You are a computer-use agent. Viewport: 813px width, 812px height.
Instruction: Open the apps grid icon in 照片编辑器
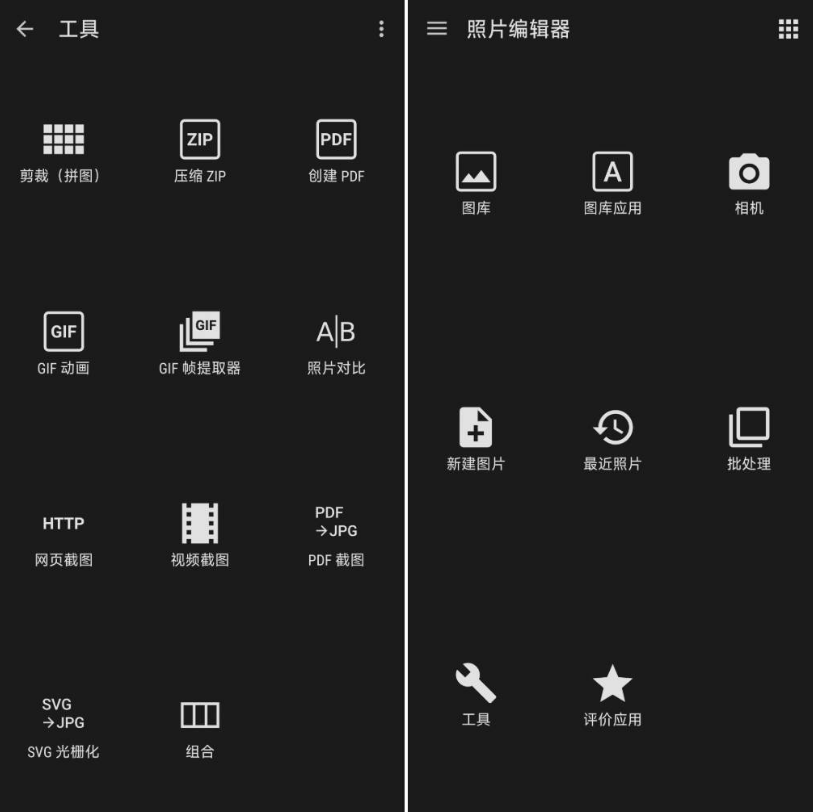pos(788,29)
